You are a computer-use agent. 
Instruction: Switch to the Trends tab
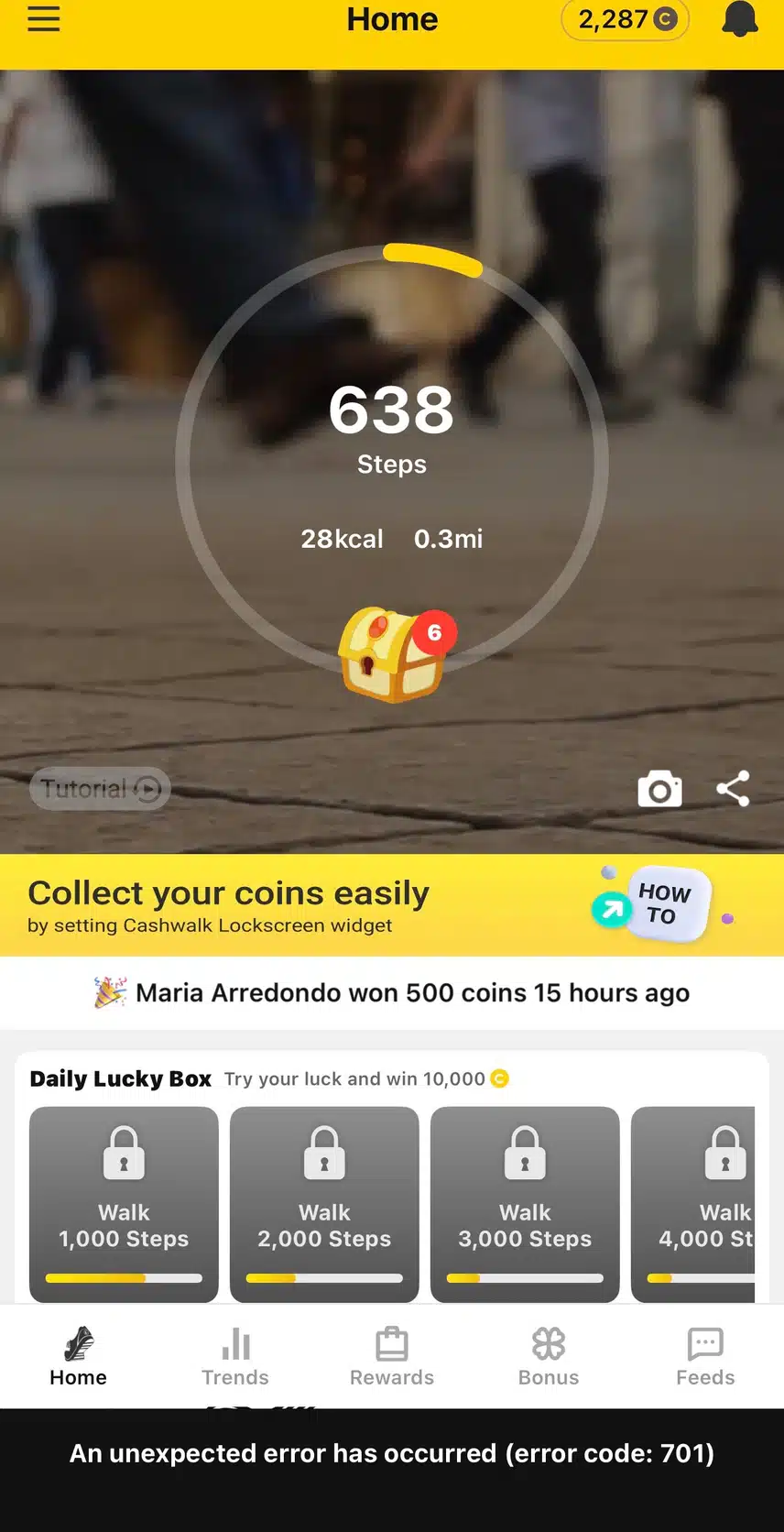point(235,1357)
